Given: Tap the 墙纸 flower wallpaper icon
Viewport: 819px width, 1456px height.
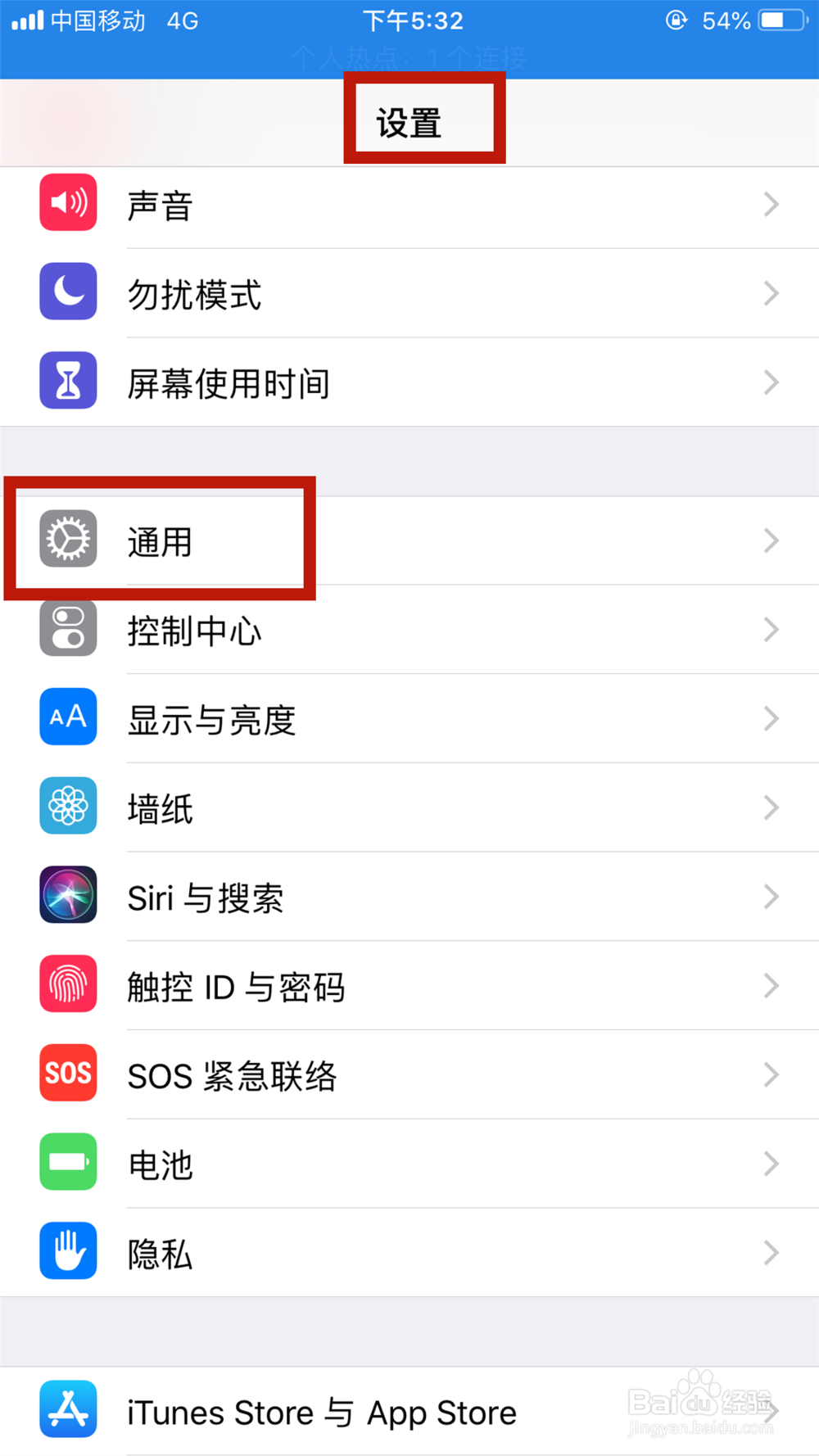Looking at the screenshot, I should [x=68, y=806].
